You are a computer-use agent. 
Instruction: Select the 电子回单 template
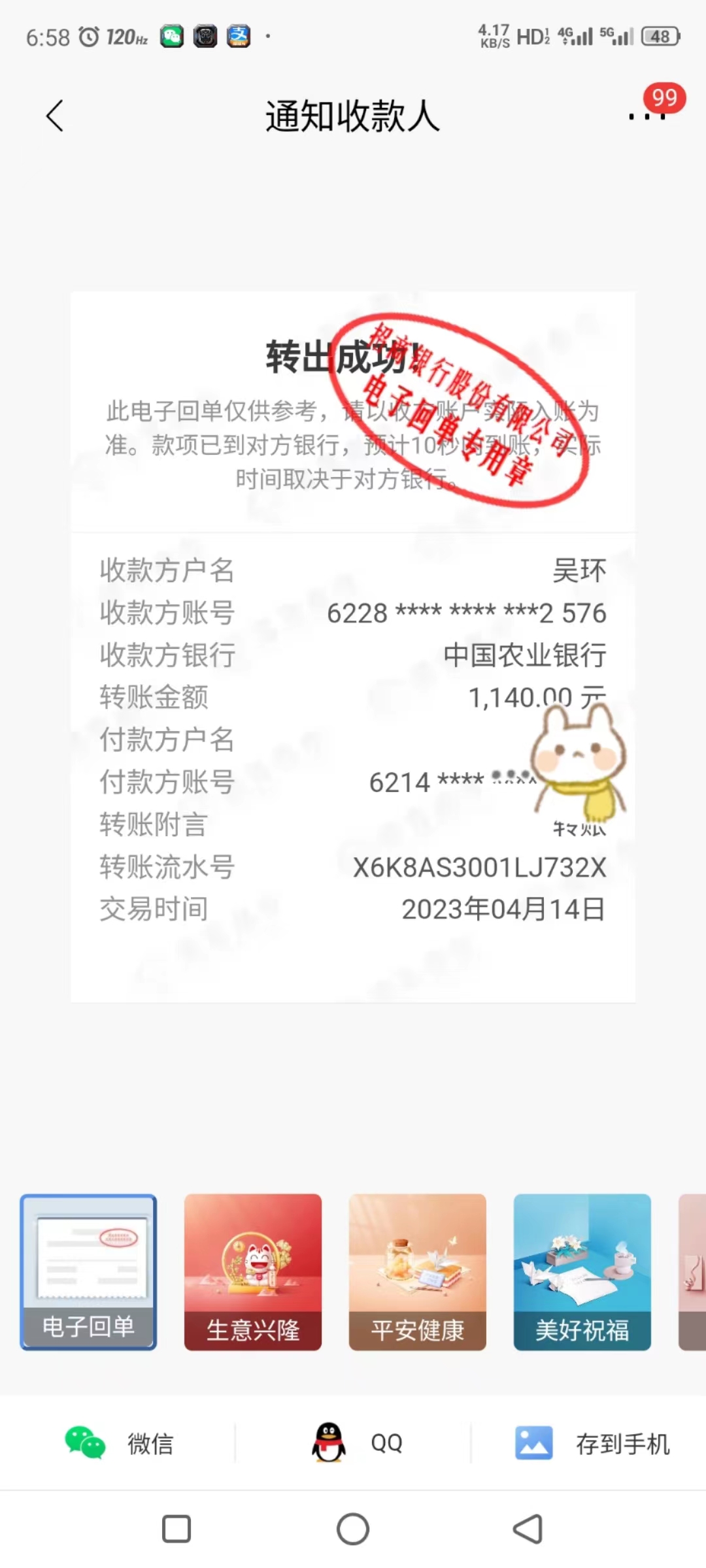point(88,1272)
